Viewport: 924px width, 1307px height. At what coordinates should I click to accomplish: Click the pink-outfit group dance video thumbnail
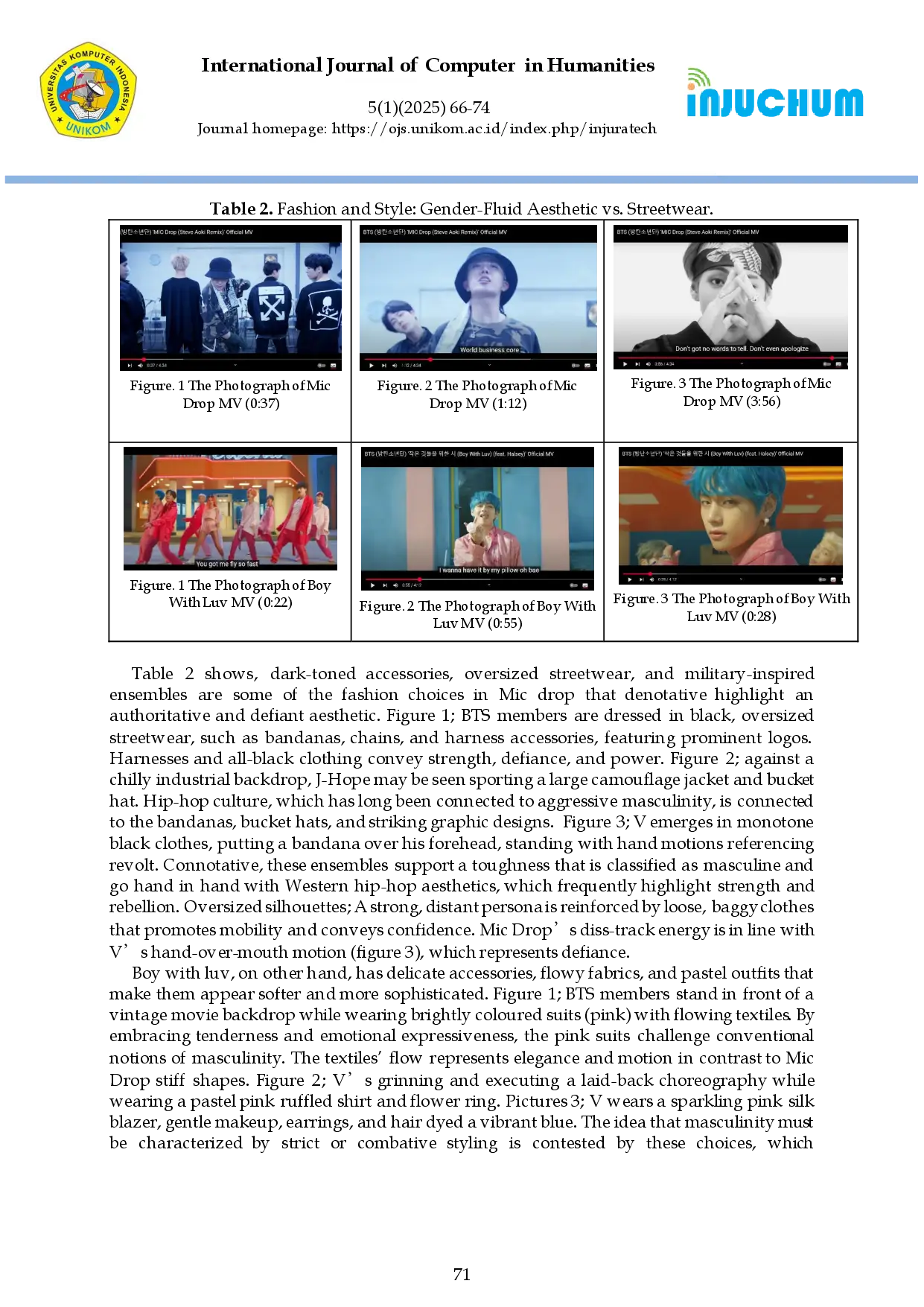[x=231, y=510]
